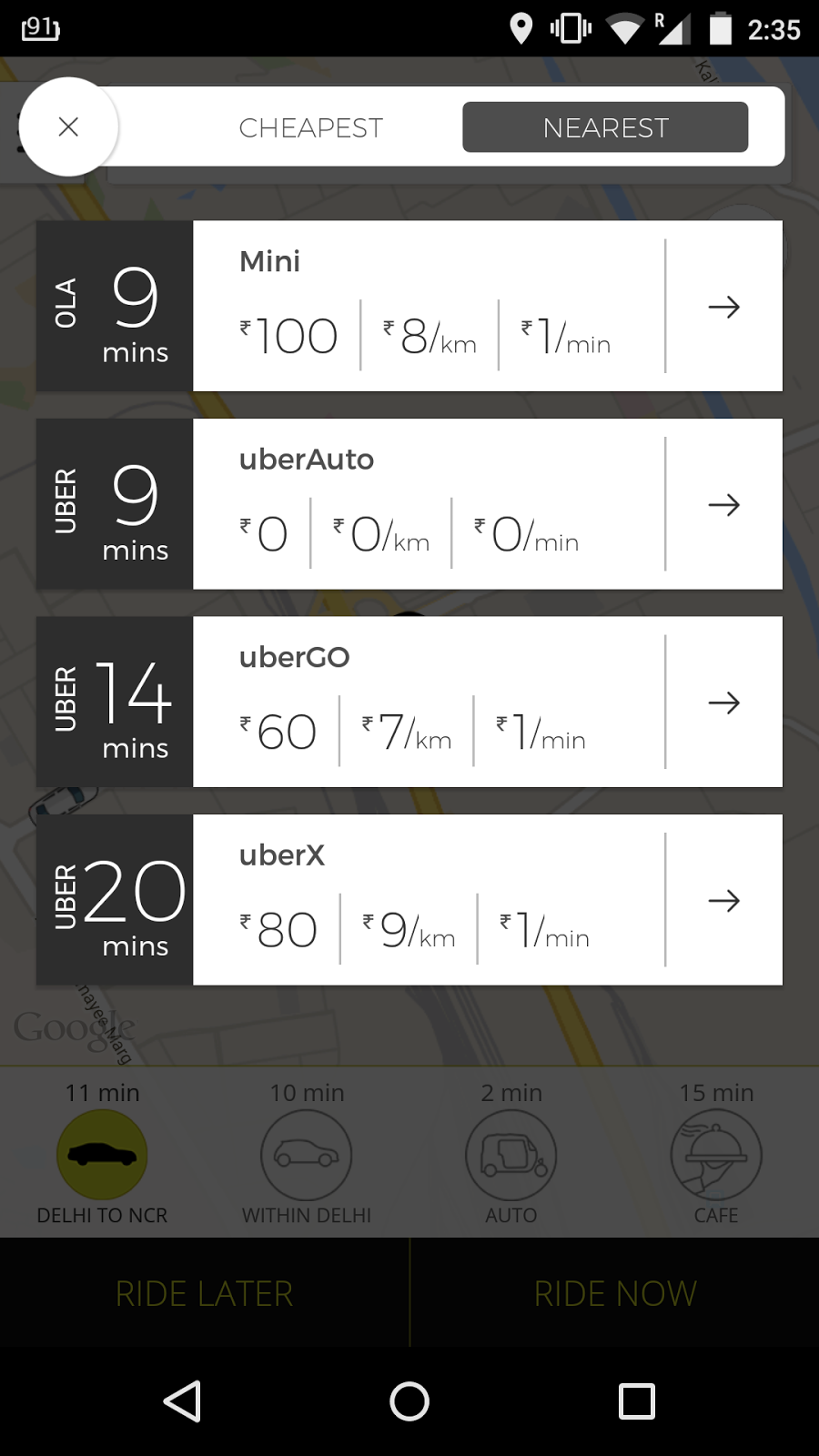Go back using the system back button
819x1456 pixels.
[182, 1401]
